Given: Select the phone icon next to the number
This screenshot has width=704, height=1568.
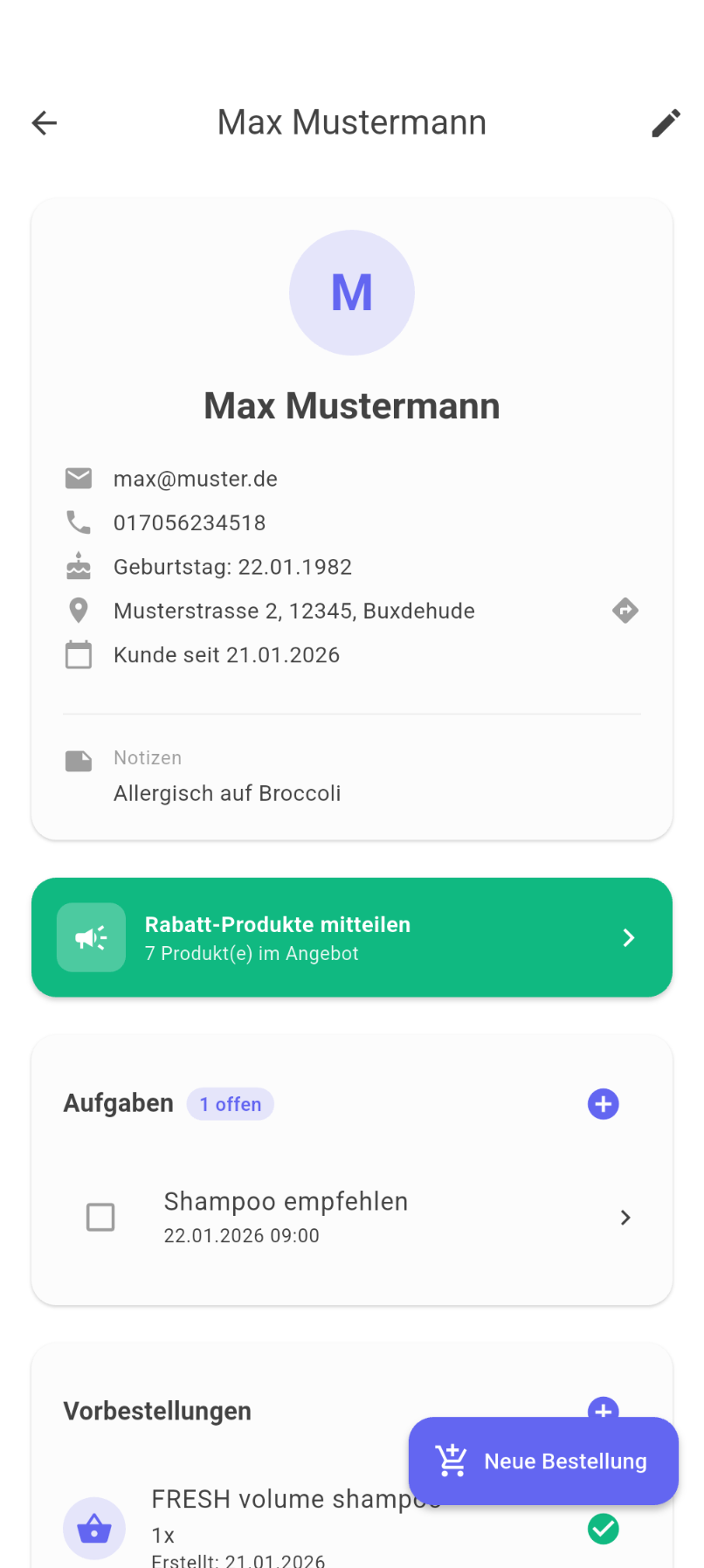Looking at the screenshot, I should 79,522.
